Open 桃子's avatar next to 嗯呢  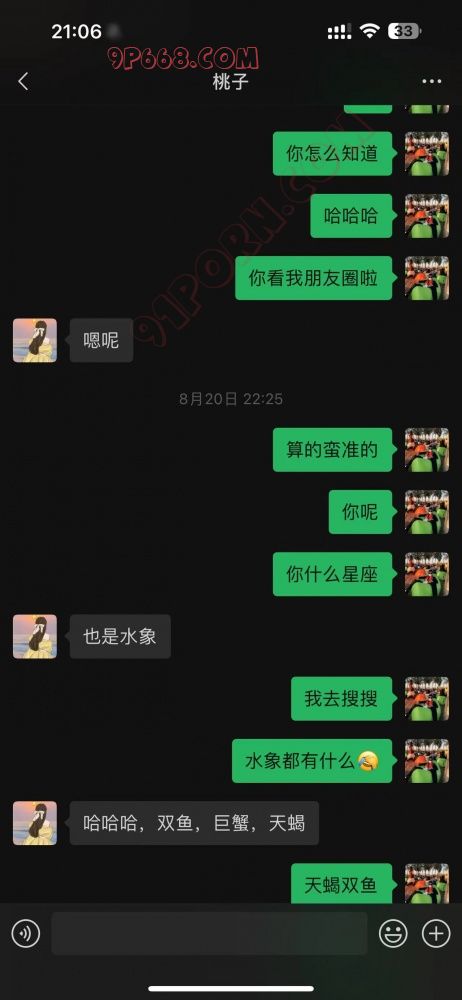(35, 341)
